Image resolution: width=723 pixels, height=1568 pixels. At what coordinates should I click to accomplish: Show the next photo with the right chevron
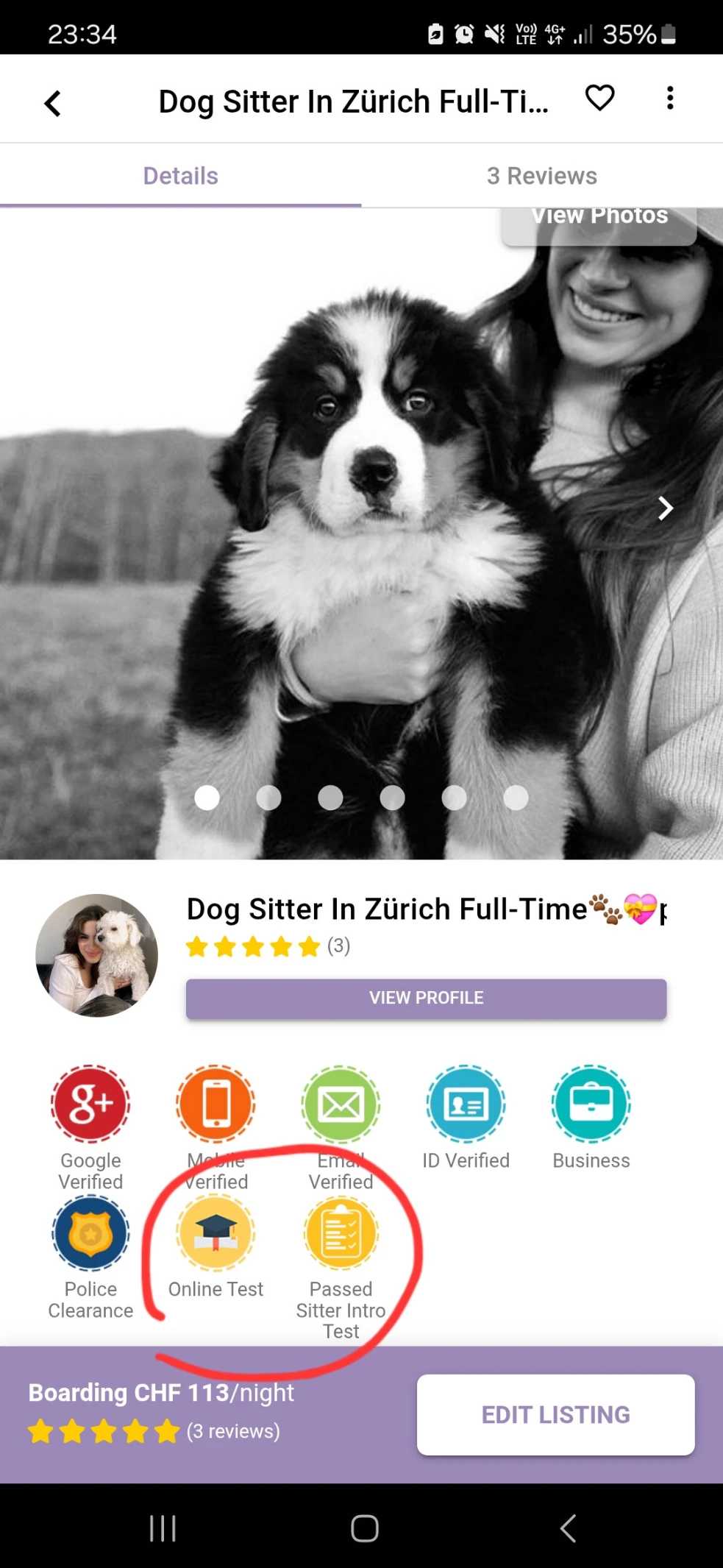pyautogui.click(x=665, y=508)
